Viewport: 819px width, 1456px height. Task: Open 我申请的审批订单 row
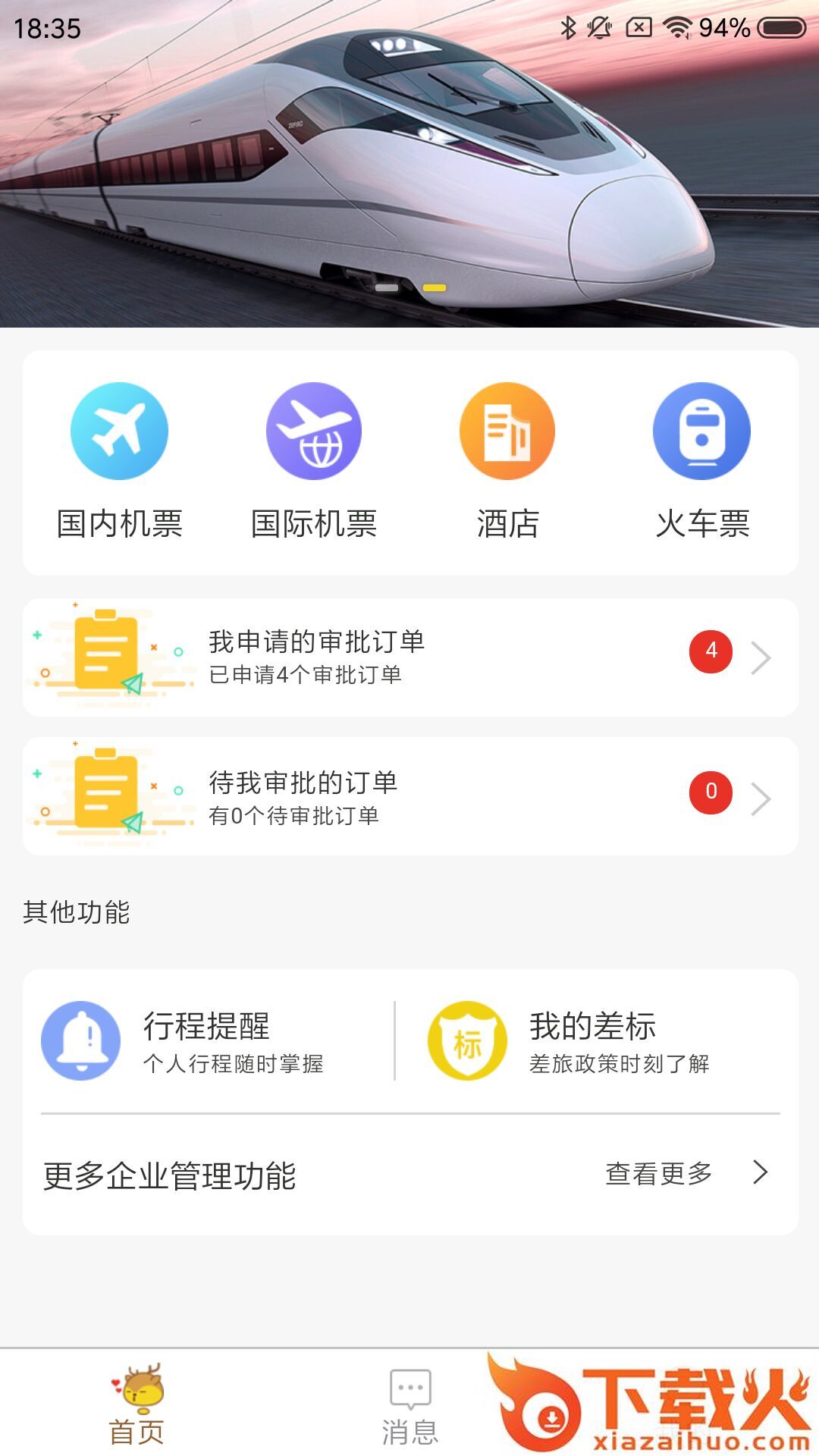pos(409,657)
